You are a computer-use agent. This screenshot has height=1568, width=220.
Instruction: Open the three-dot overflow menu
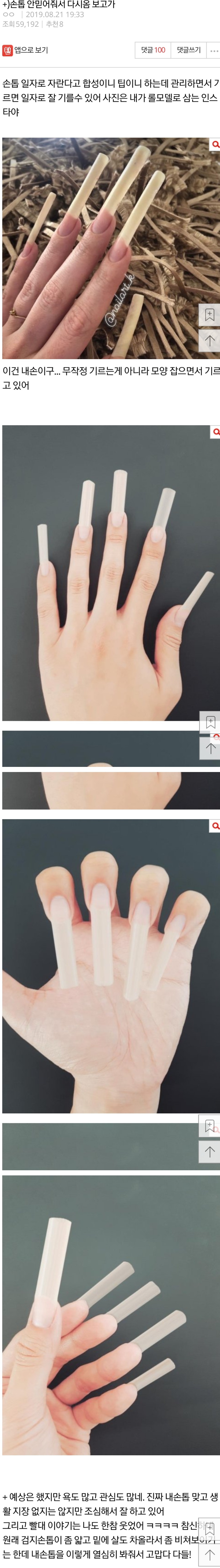click(214, 50)
